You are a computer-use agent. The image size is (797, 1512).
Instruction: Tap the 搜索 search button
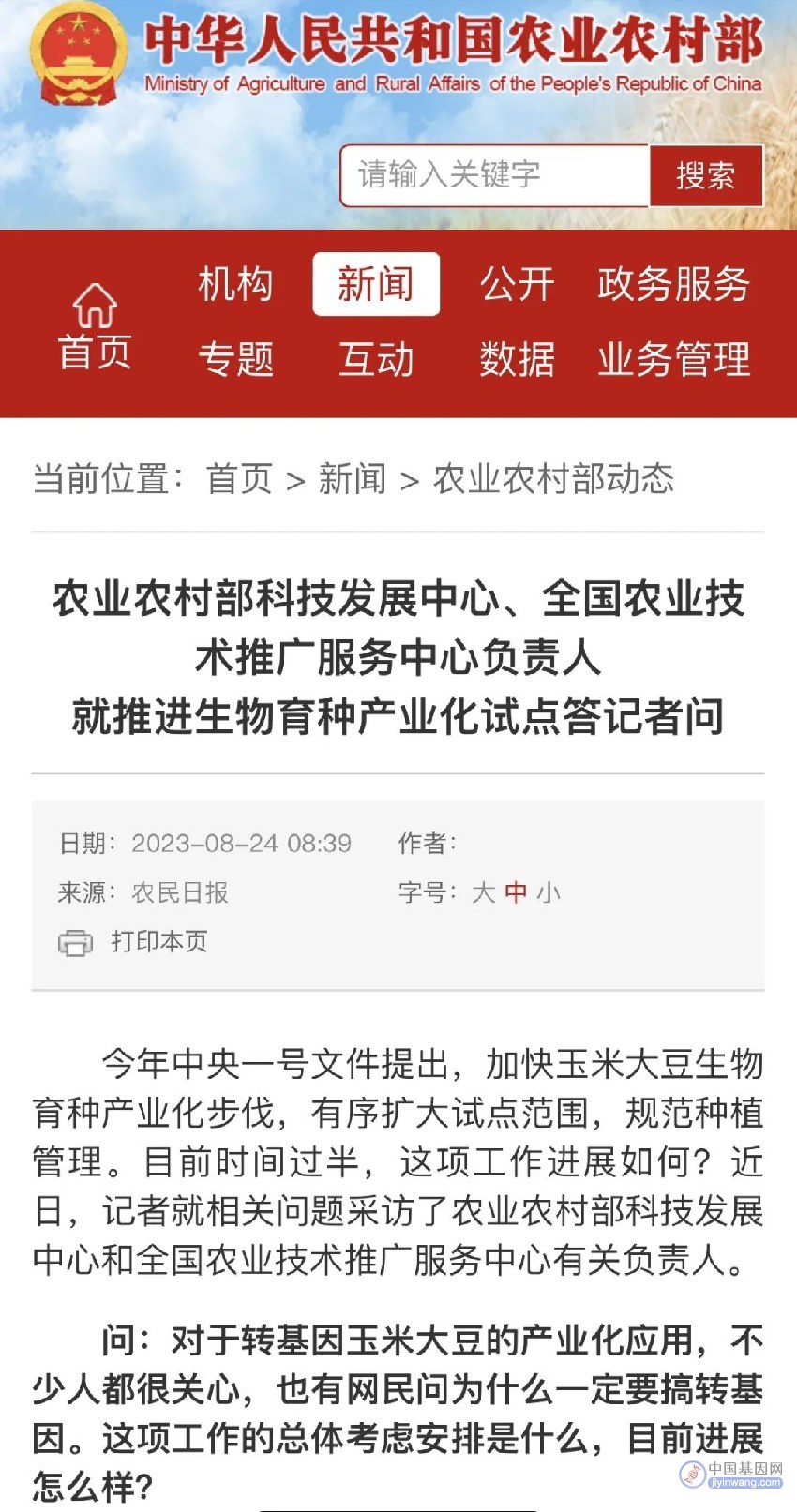click(x=706, y=175)
